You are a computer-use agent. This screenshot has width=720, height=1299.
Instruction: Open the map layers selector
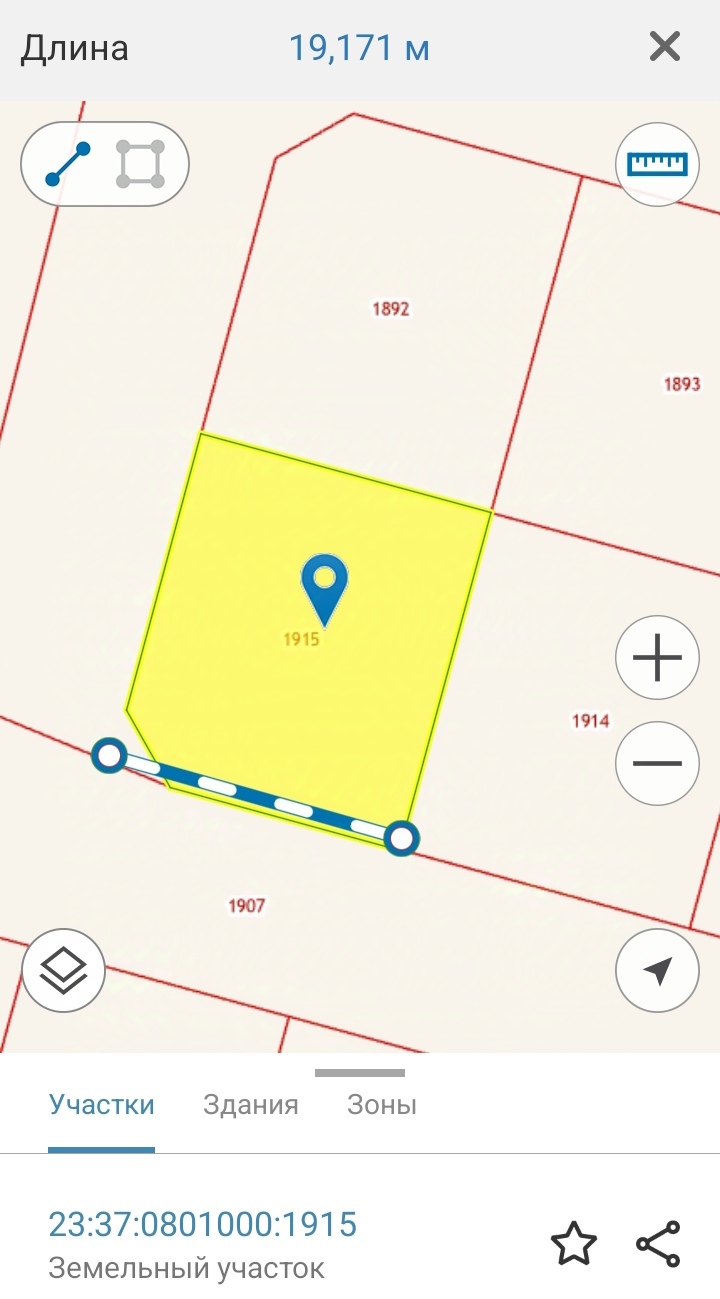64,970
